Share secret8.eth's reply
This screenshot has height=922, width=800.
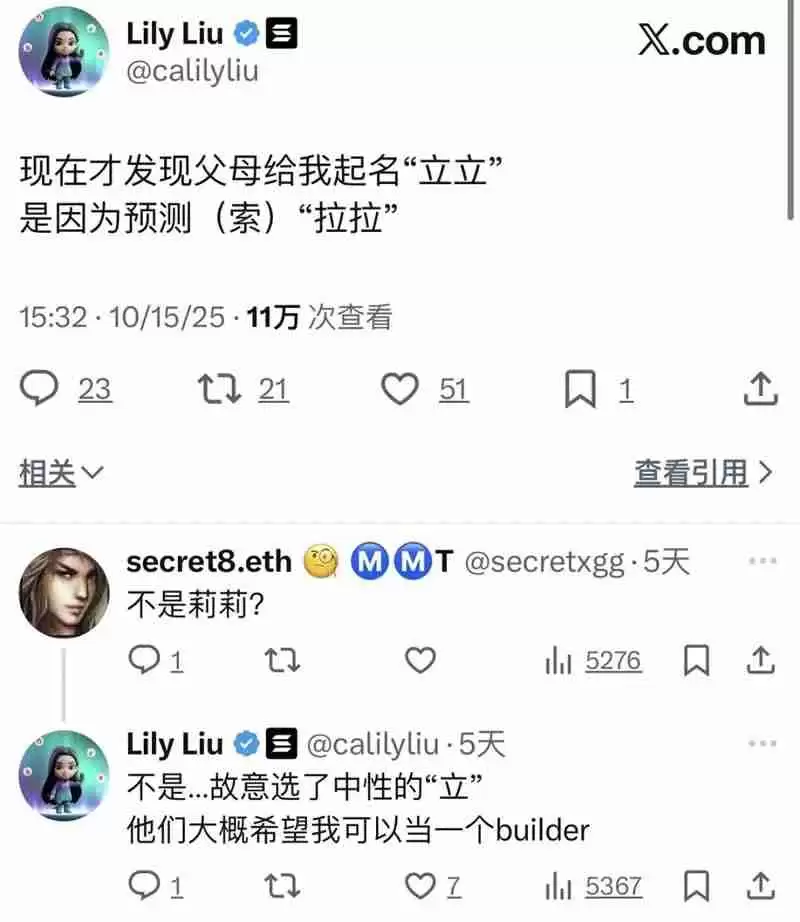coord(761,660)
